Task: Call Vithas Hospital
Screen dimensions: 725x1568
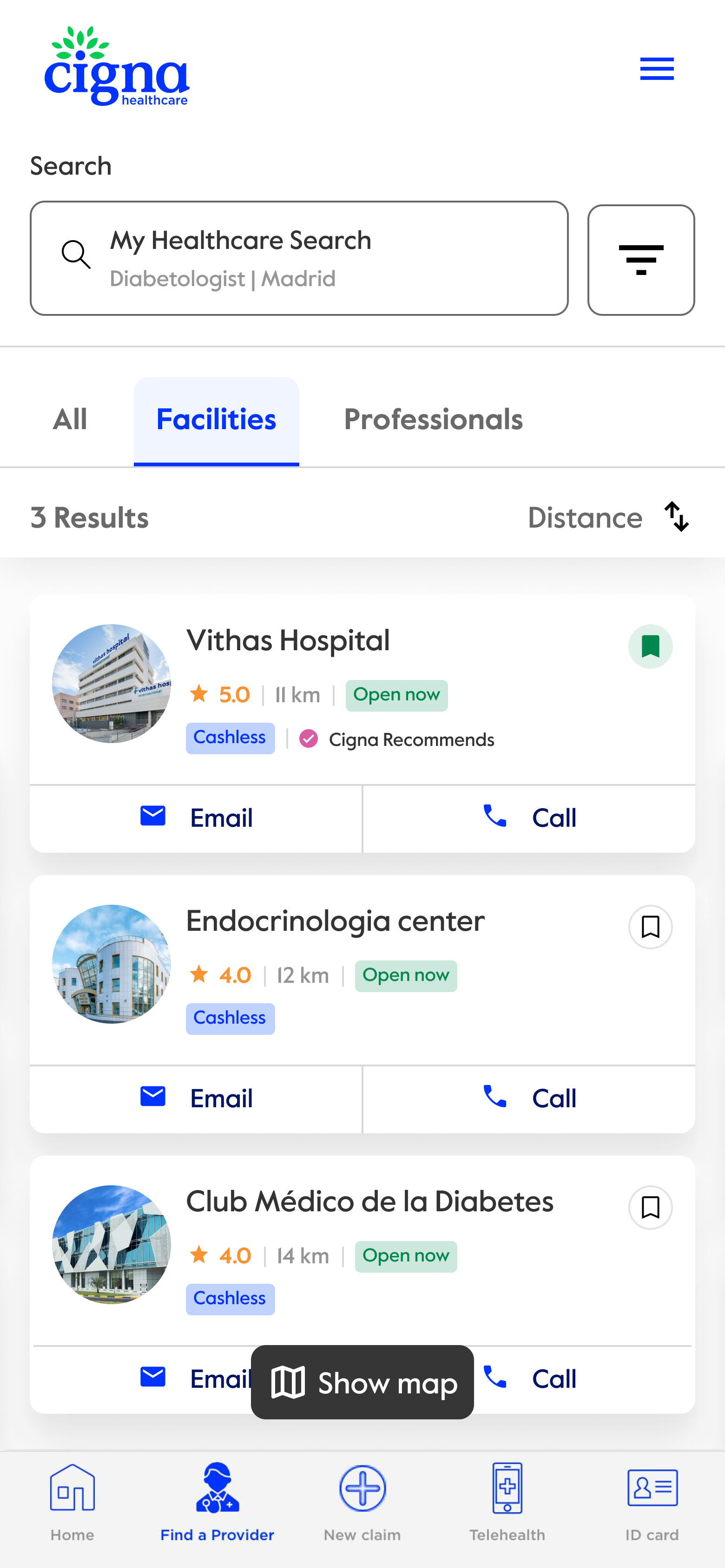Action: (529, 818)
